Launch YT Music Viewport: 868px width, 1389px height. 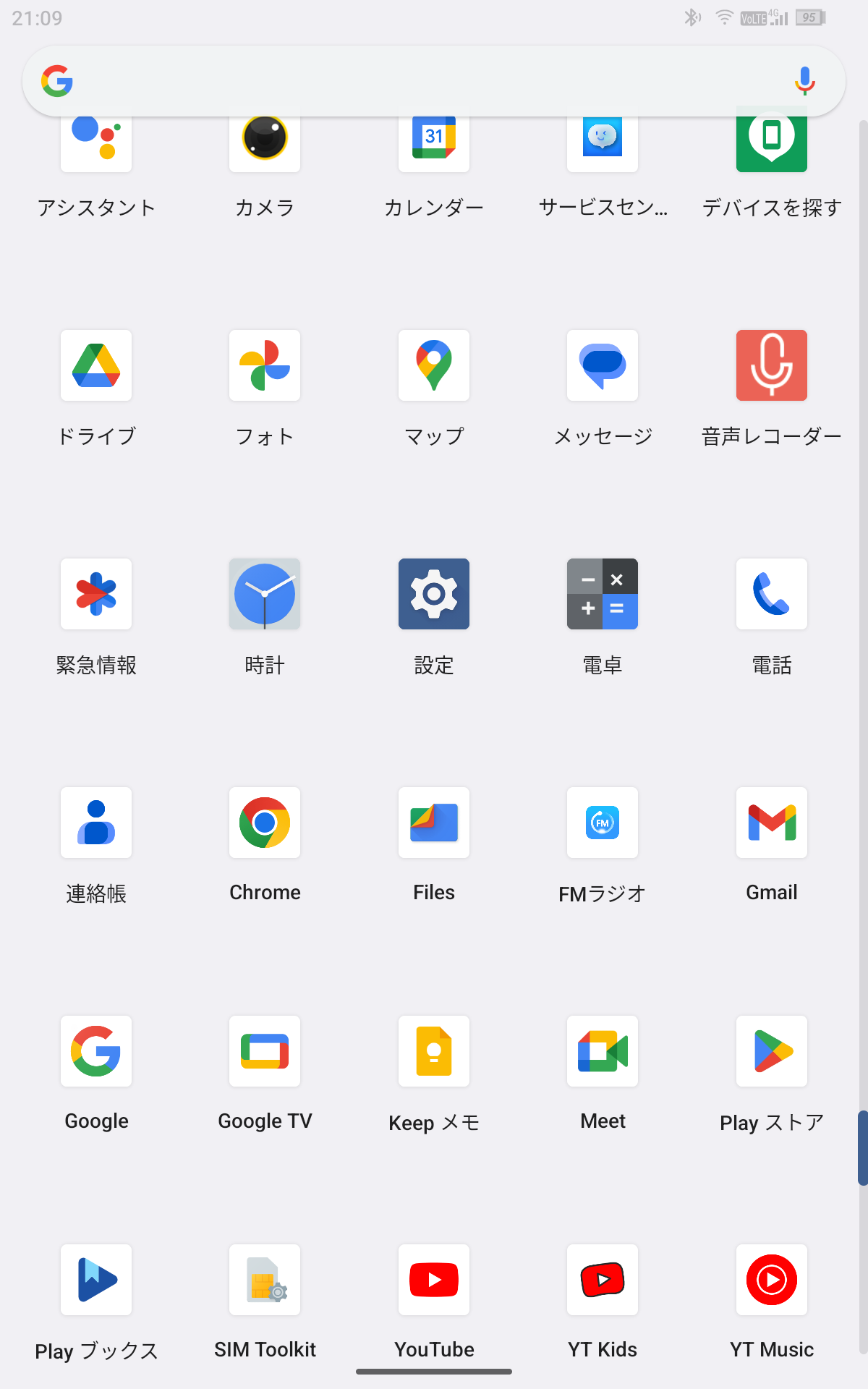772,1280
